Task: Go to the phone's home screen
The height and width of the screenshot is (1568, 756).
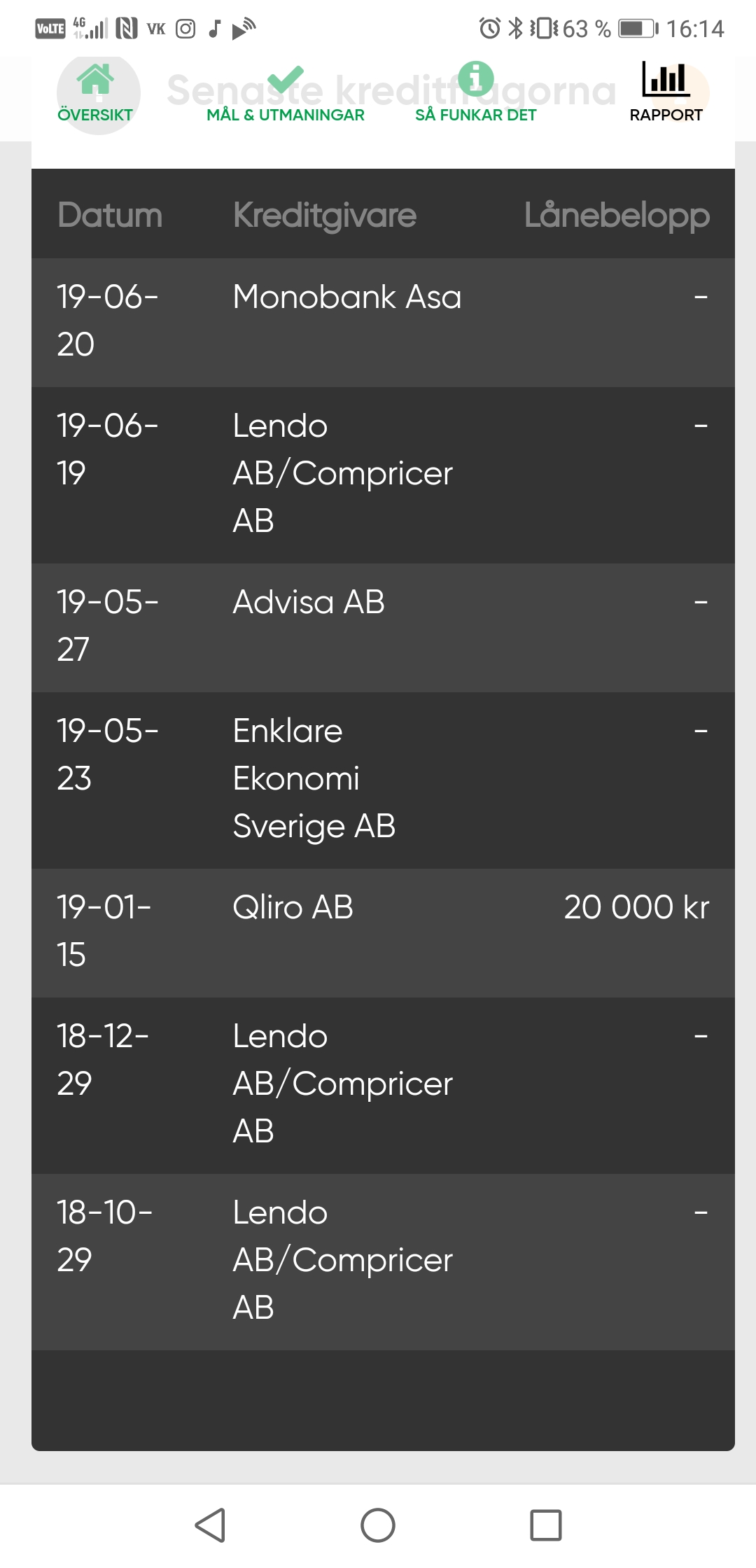Action: coord(378,1525)
